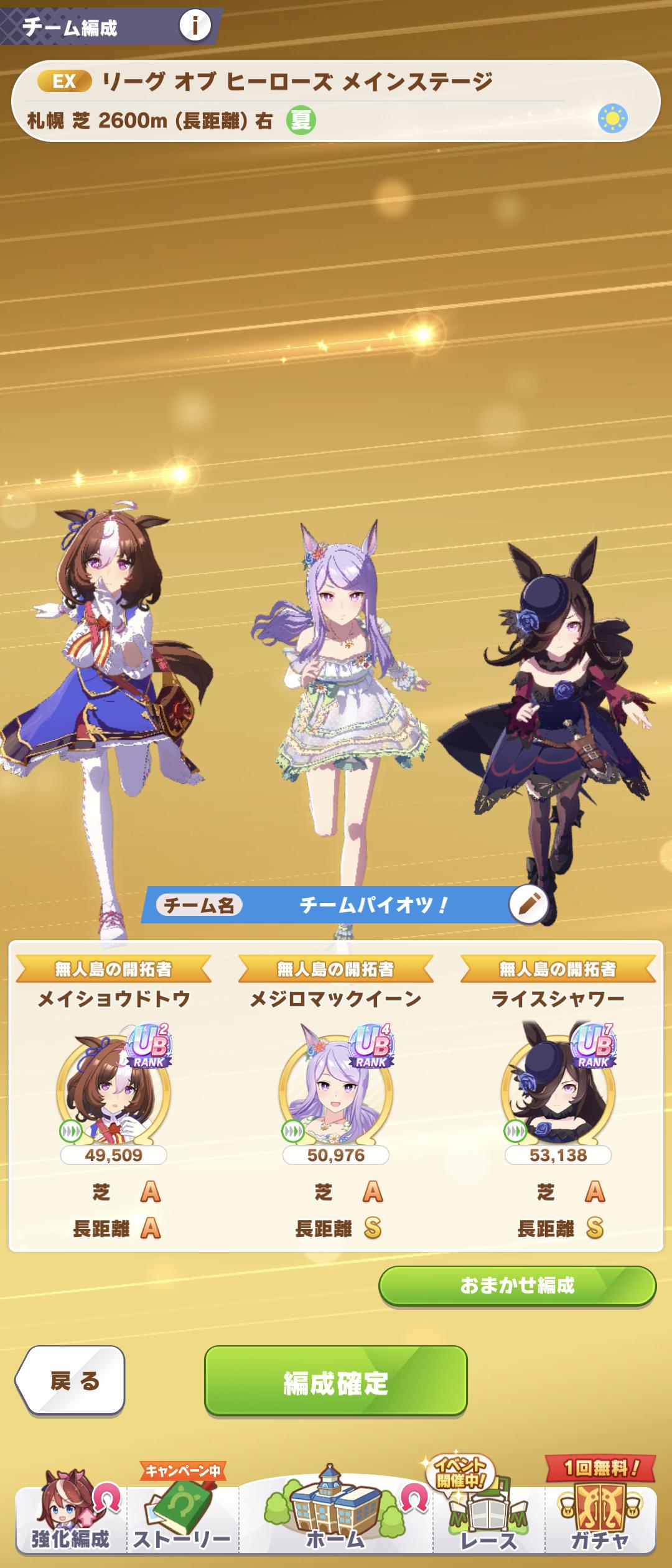Return to ホーム tab
This screenshot has width=672, height=1568.
point(336,1518)
